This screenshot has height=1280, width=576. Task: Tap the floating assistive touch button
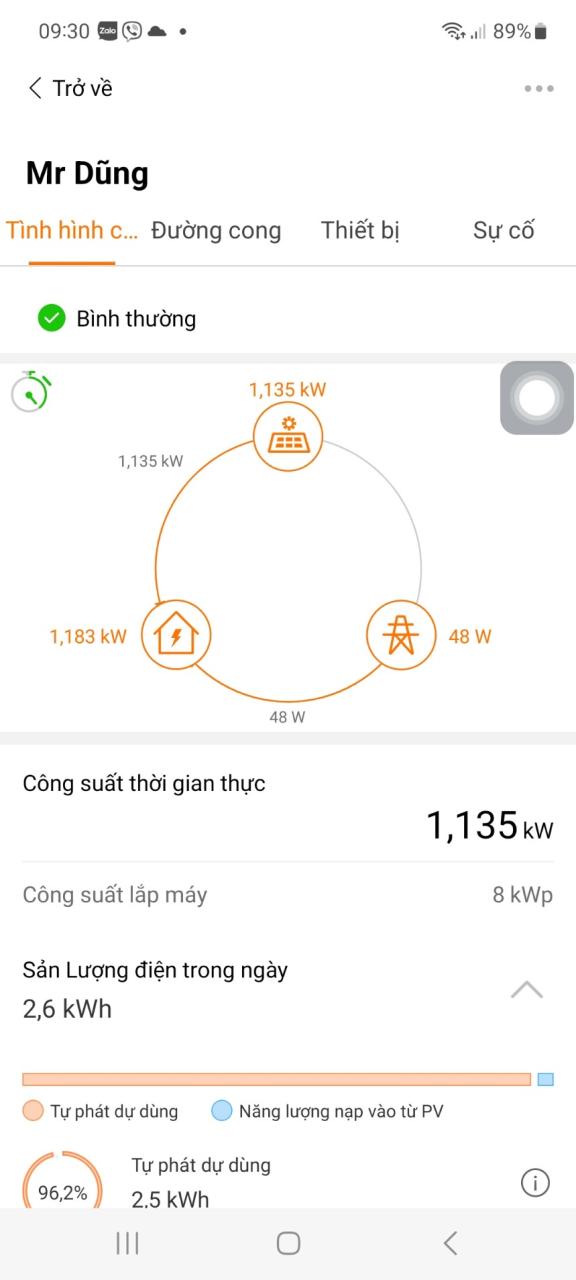pyautogui.click(x=537, y=398)
